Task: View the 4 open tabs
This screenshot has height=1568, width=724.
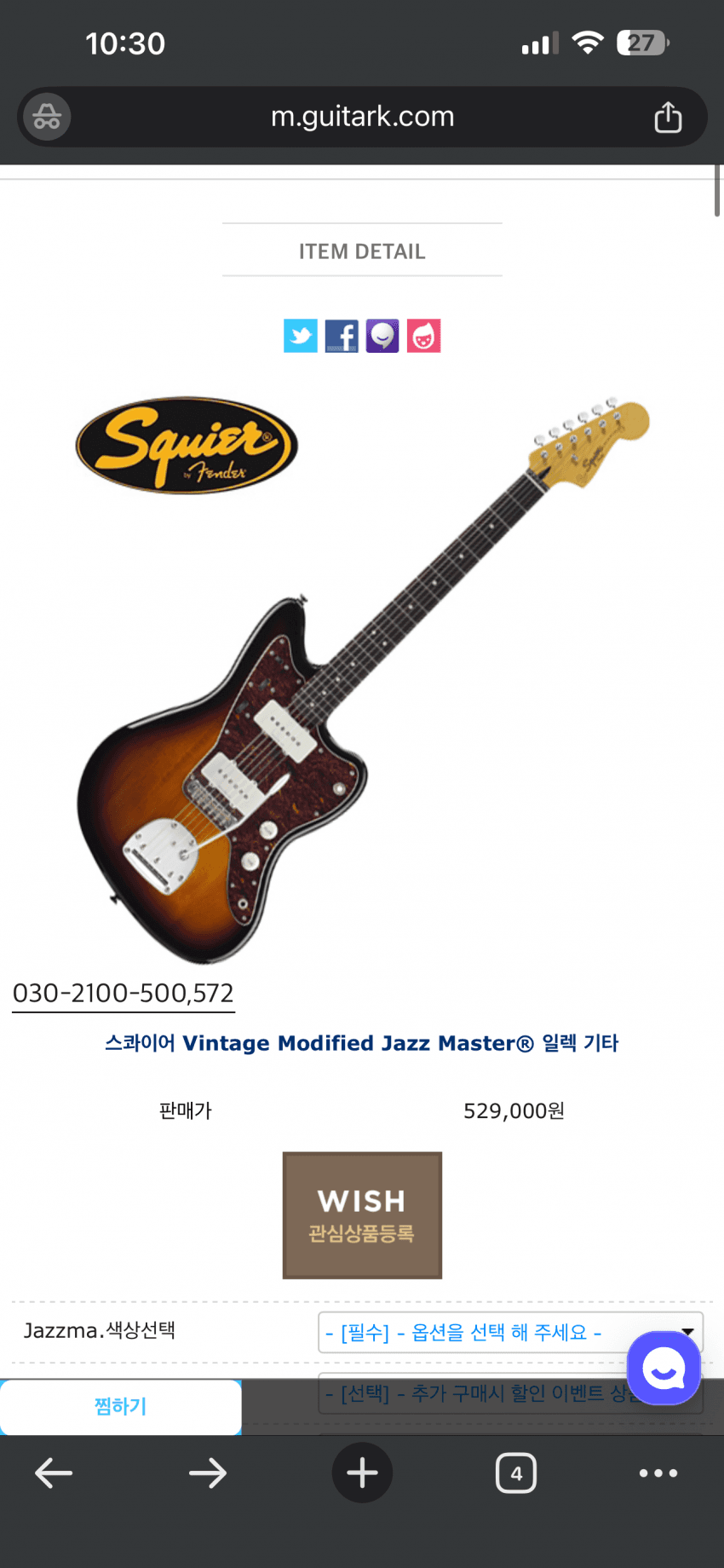Action: (516, 1473)
